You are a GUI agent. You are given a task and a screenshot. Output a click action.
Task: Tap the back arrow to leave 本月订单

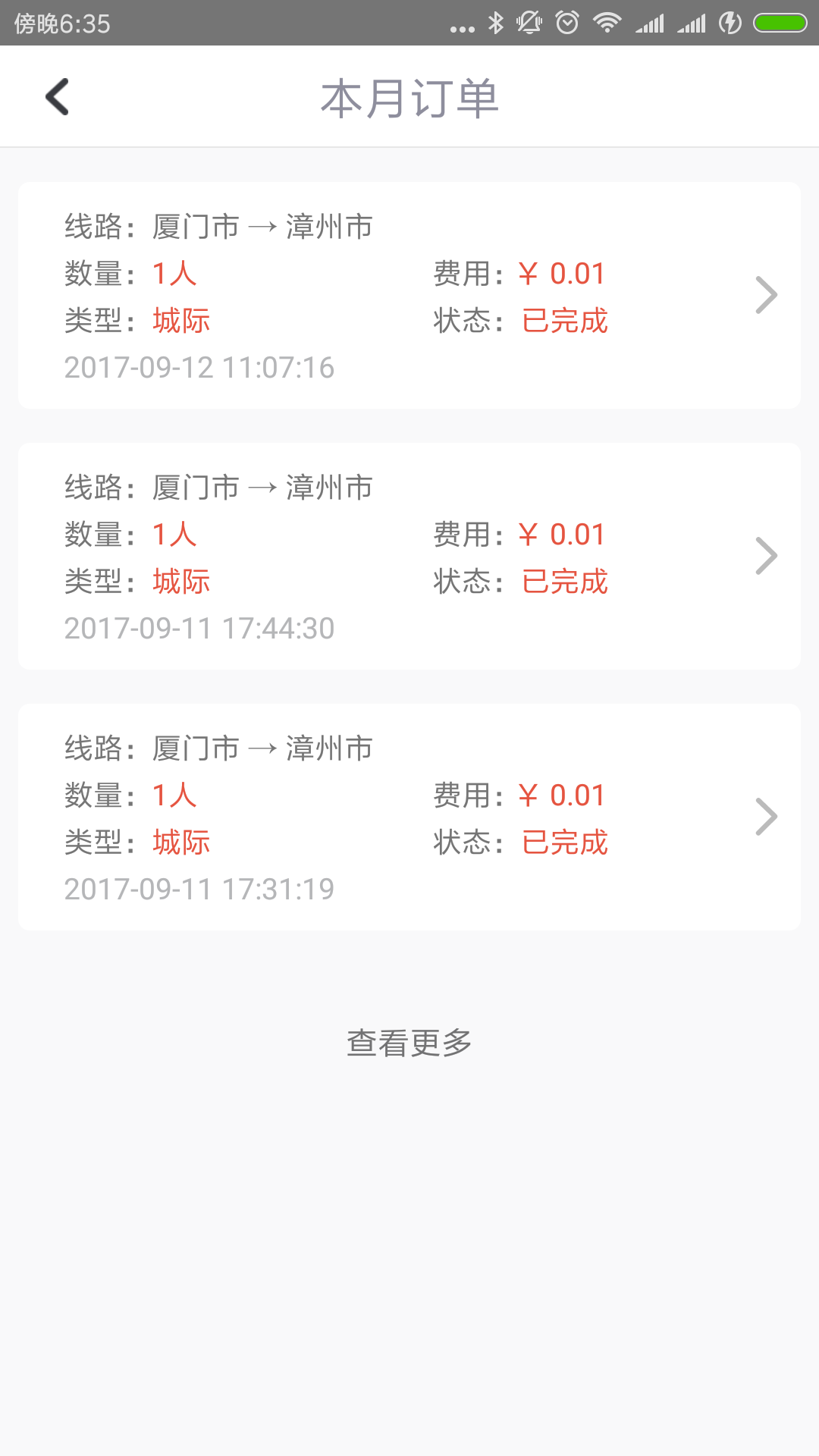[57, 97]
